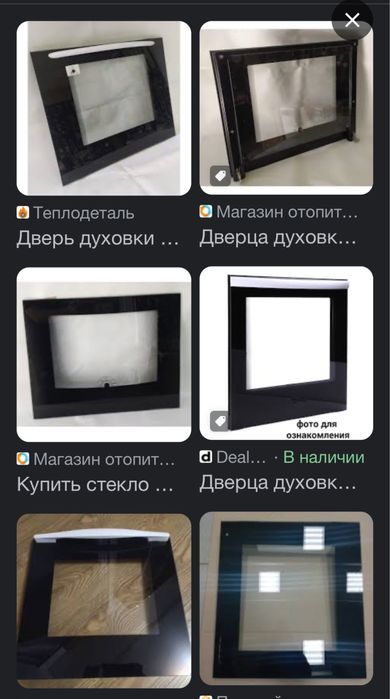This screenshot has height=699, width=390.
Task: Open the Дверь духовки title link
Action: point(98,239)
